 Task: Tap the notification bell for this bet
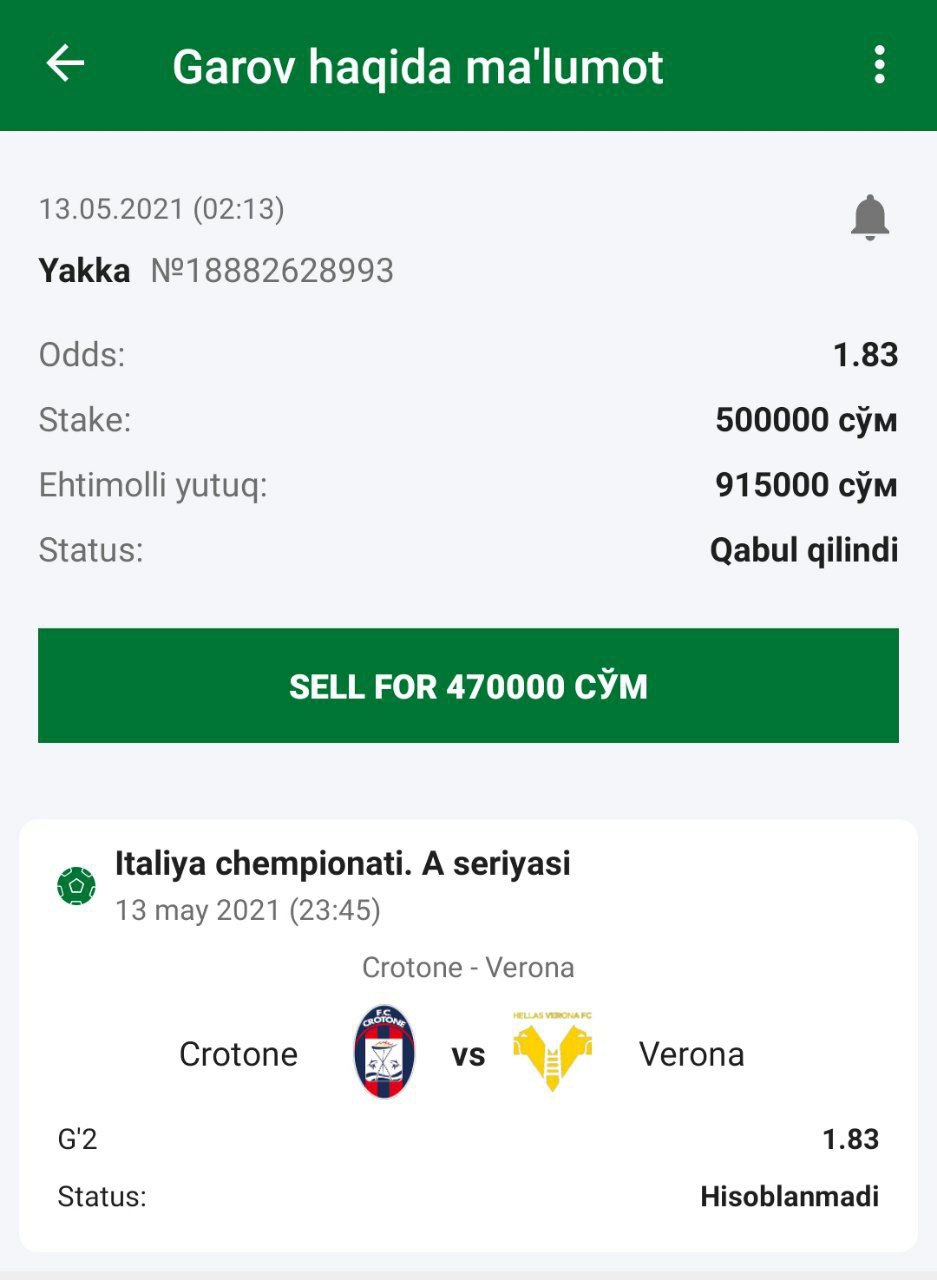pos(869,217)
